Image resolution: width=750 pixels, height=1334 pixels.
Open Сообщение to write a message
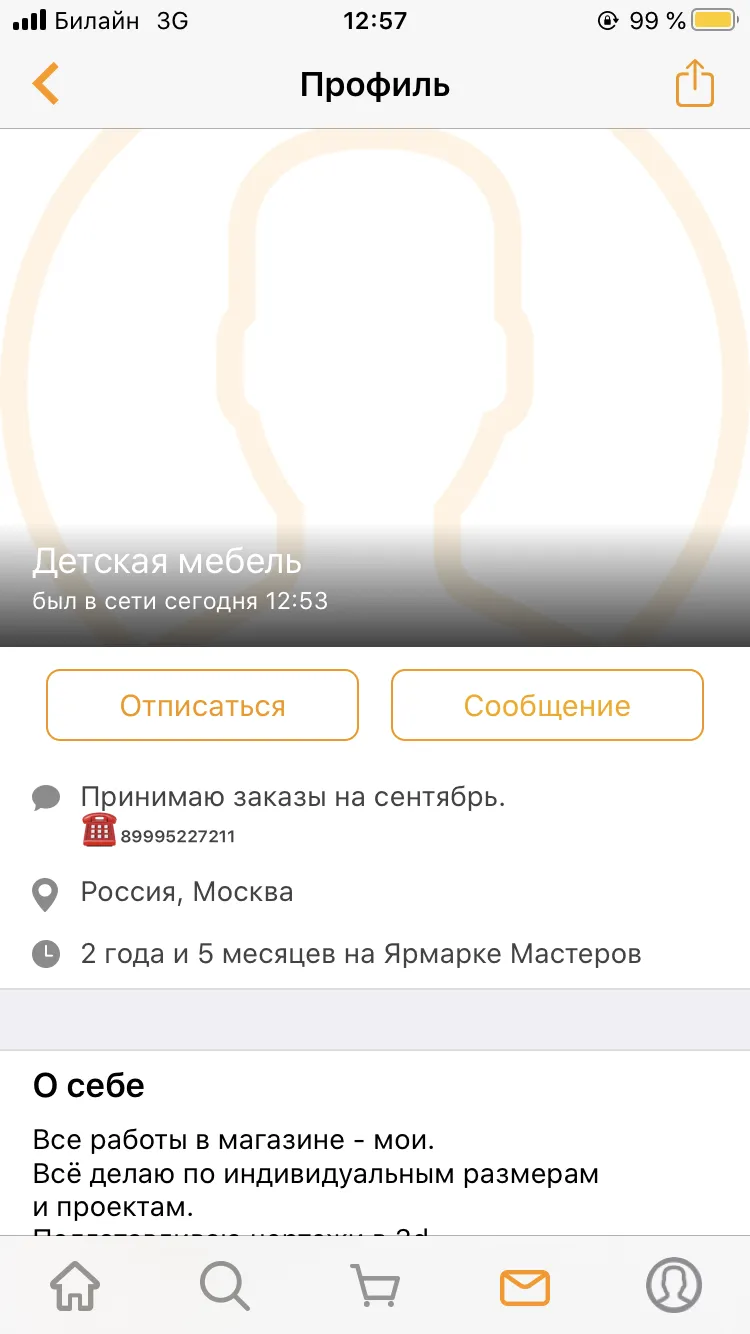(x=547, y=705)
